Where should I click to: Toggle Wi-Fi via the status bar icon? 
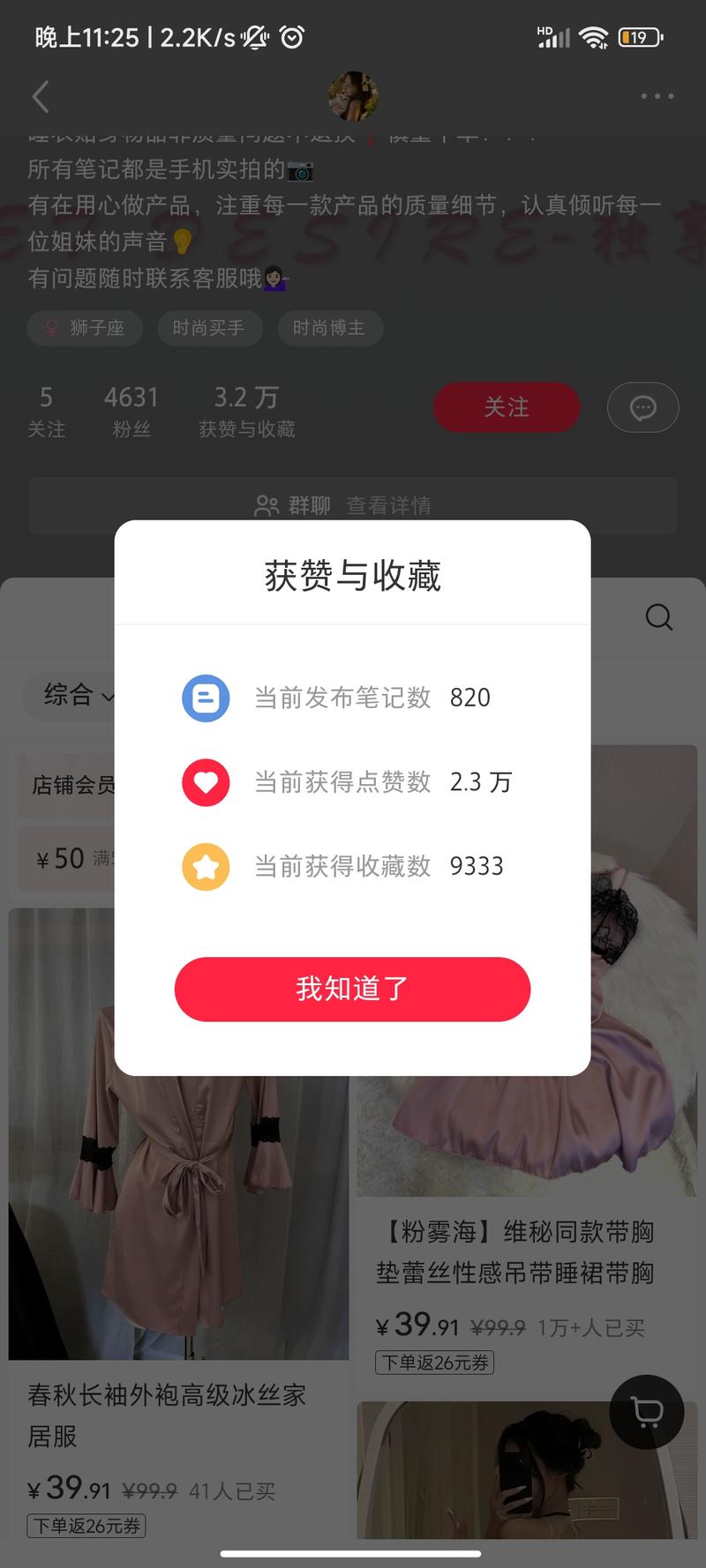[x=593, y=37]
